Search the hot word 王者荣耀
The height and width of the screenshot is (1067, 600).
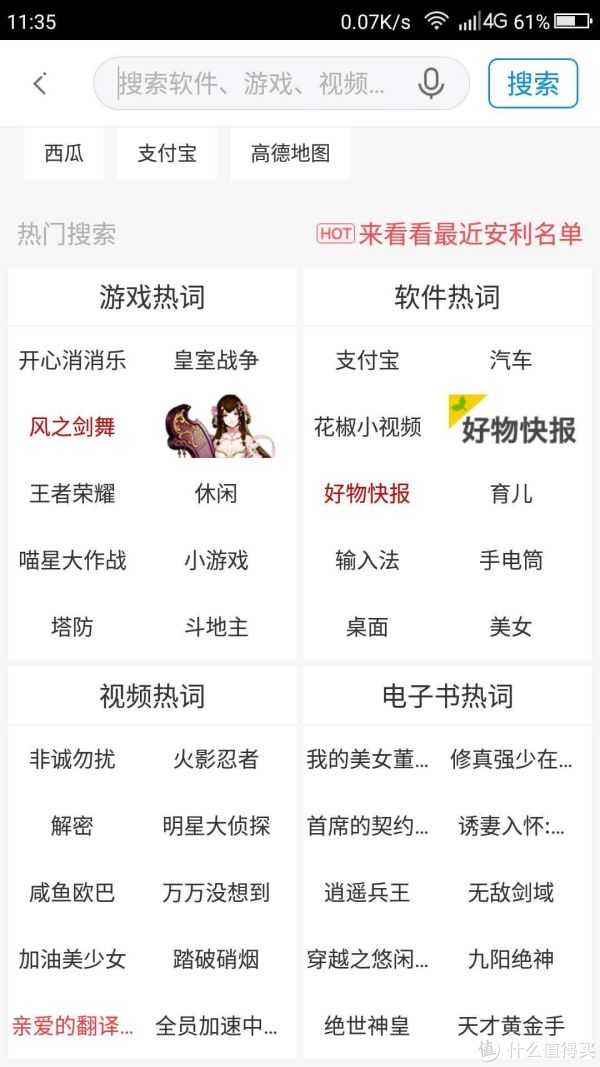pos(73,493)
